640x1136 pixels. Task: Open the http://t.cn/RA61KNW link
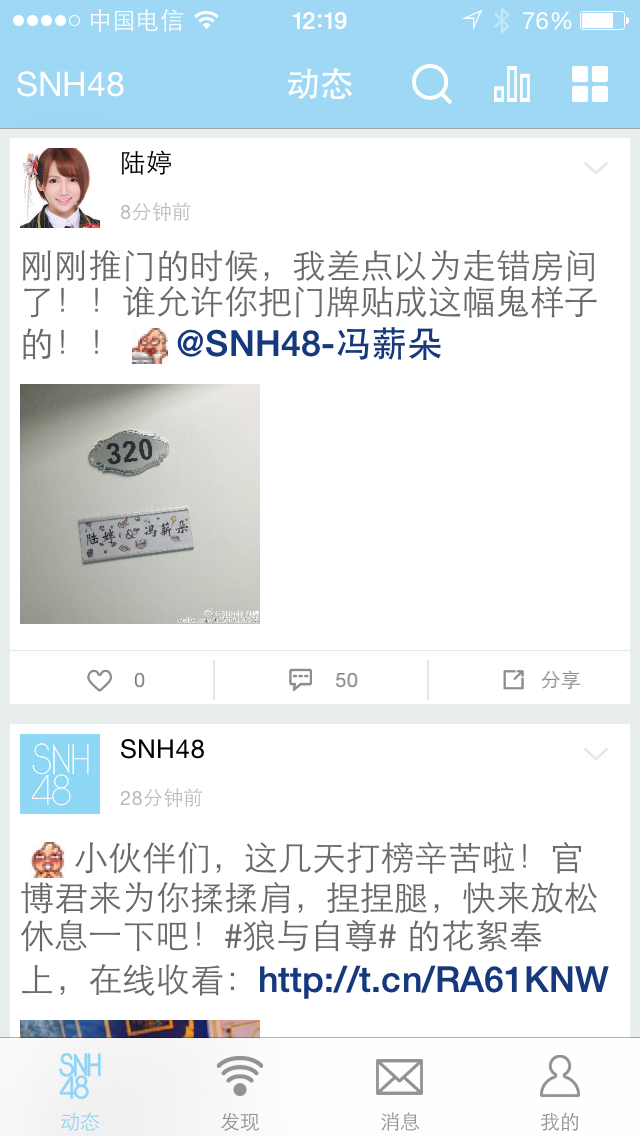[433, 979]
